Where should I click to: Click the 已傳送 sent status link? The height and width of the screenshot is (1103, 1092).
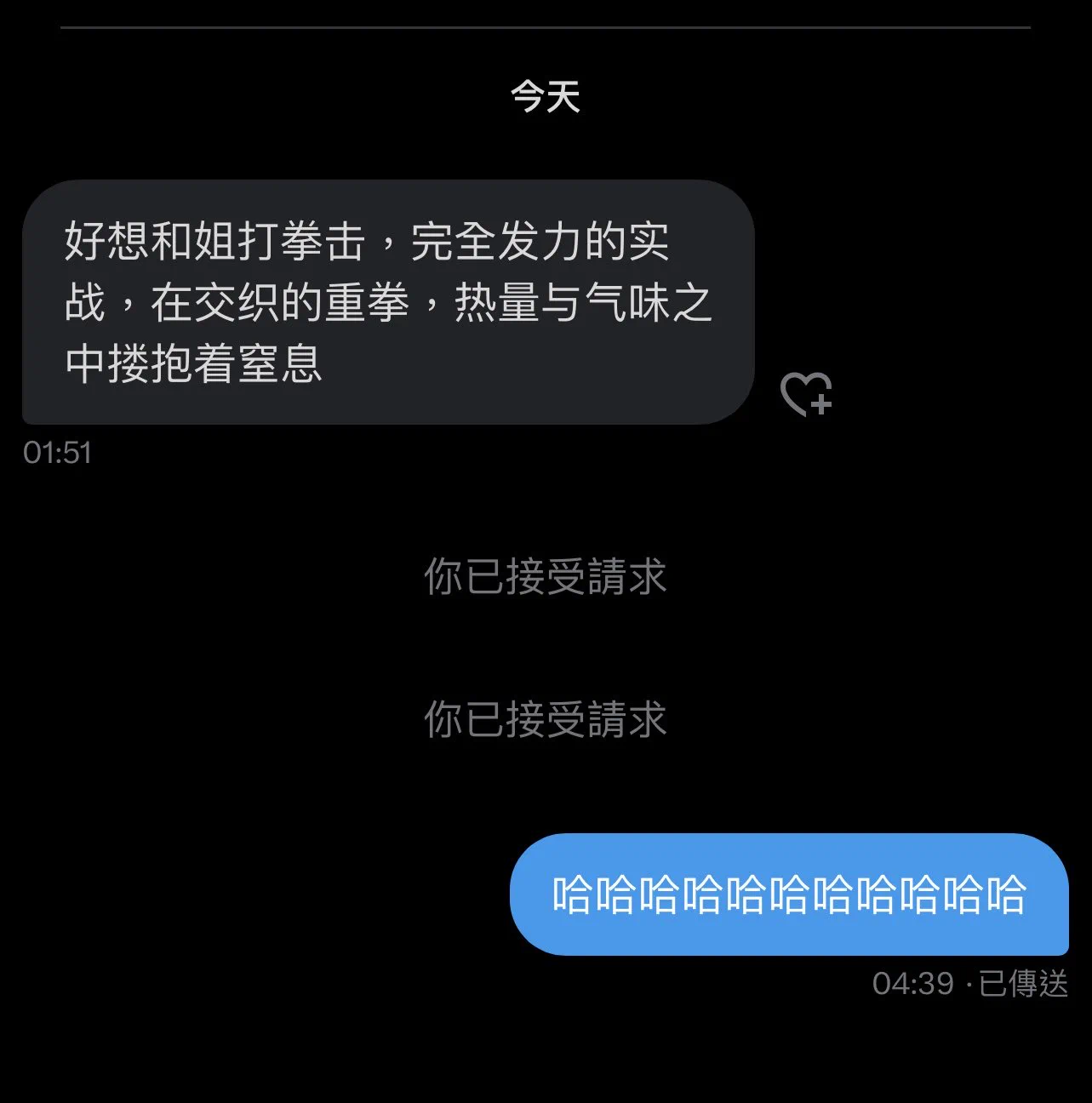coord(1025,985)
